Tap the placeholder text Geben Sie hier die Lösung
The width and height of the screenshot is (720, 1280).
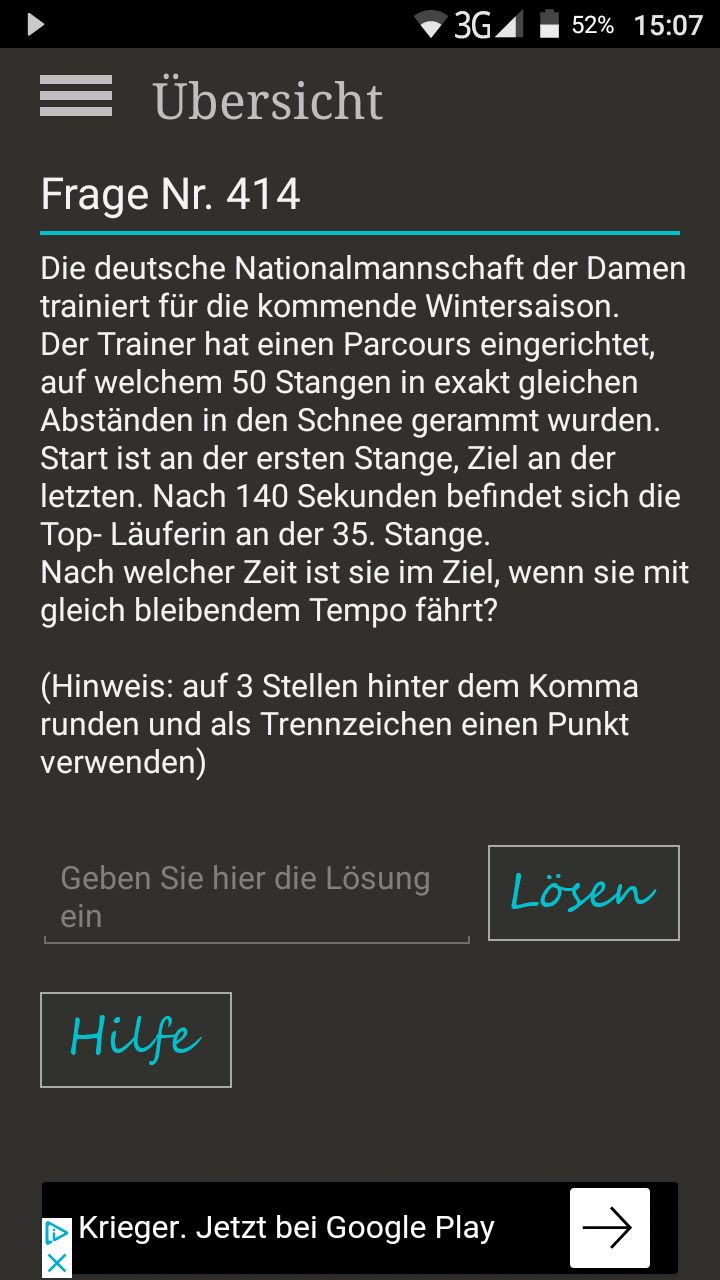pyautogui.click(x=244, y=878)
